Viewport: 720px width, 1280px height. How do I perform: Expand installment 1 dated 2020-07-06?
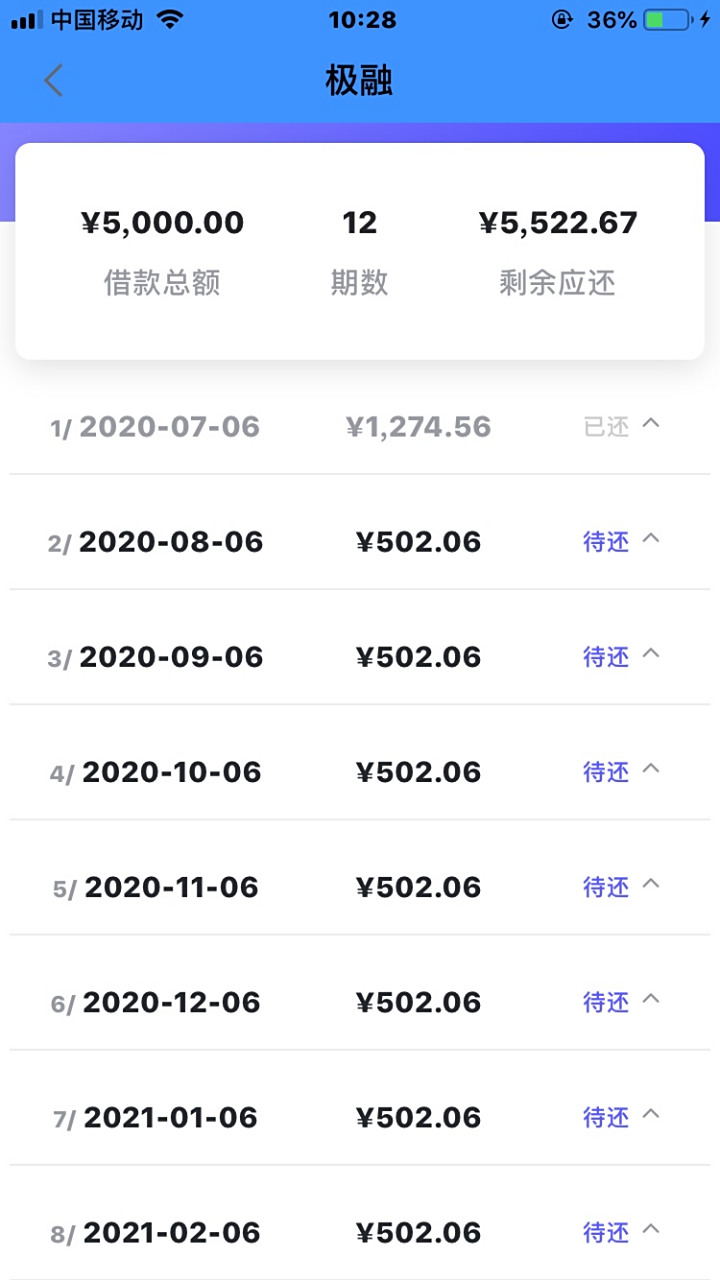pyautogui.click(x=652, y=425)
